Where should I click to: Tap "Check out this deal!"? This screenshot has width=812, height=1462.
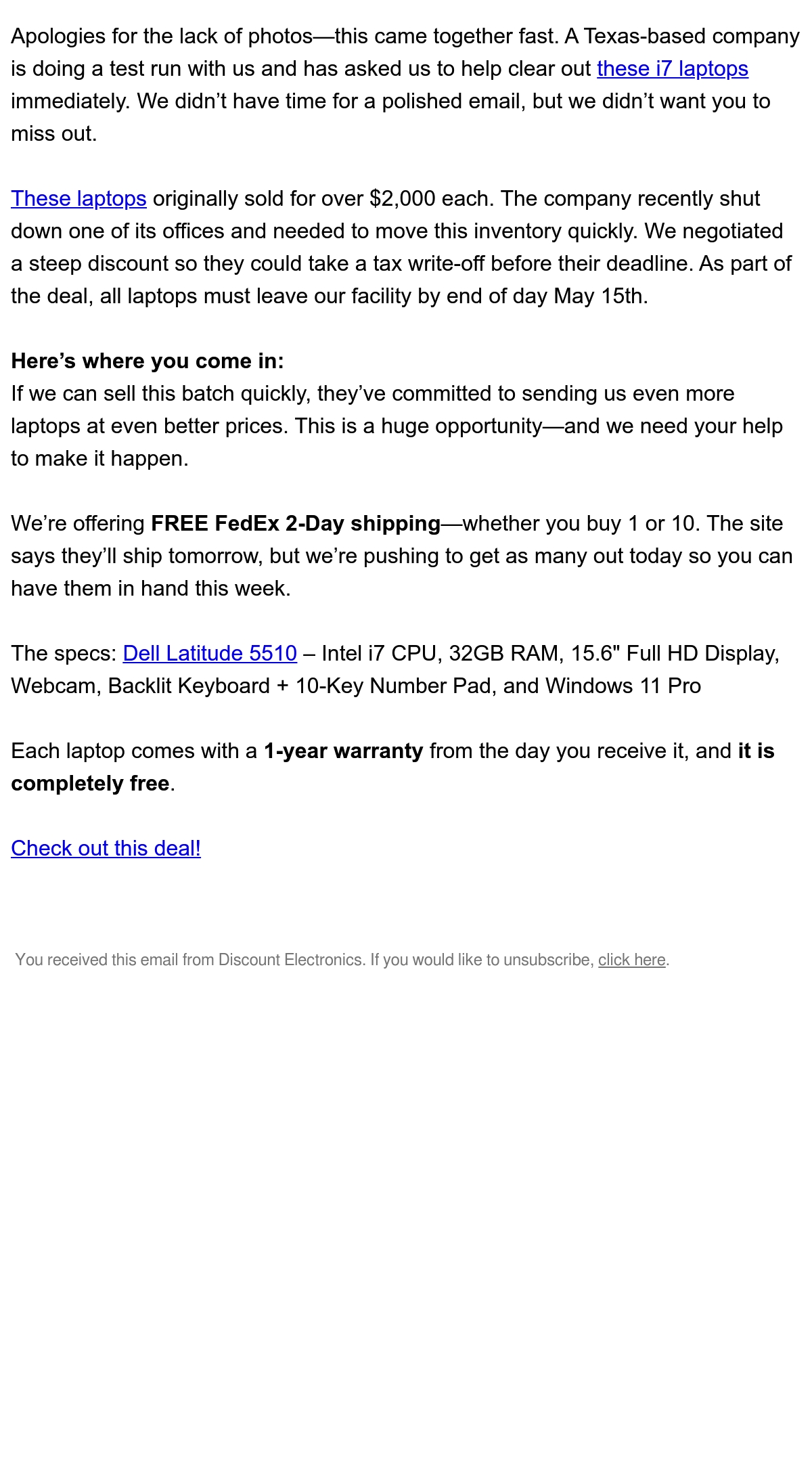(x=106, y=849)
